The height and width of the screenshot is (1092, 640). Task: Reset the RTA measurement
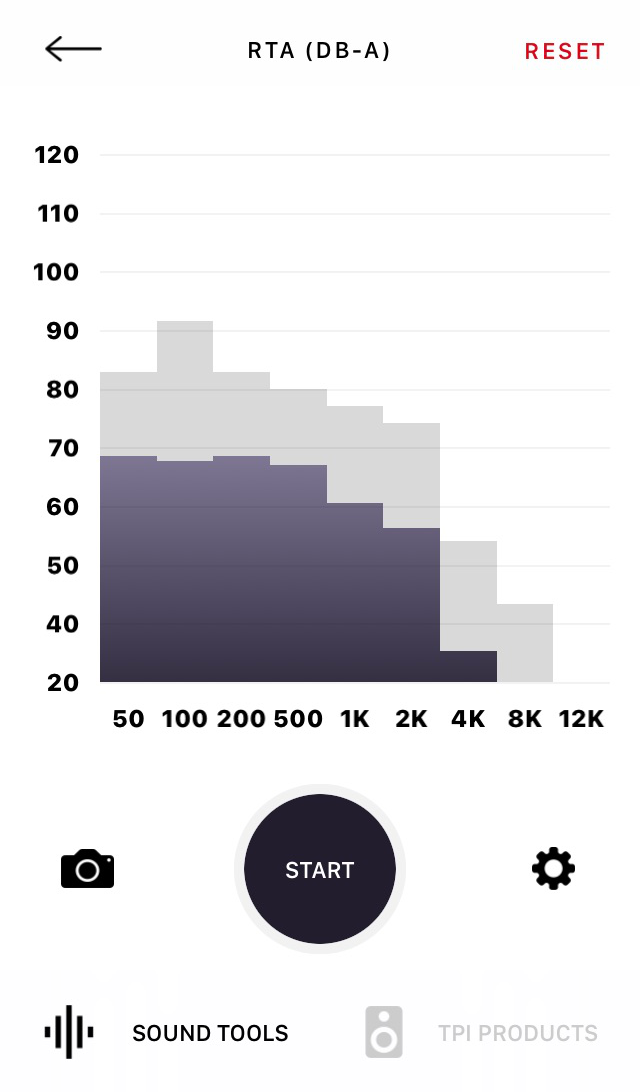[565, 51]
